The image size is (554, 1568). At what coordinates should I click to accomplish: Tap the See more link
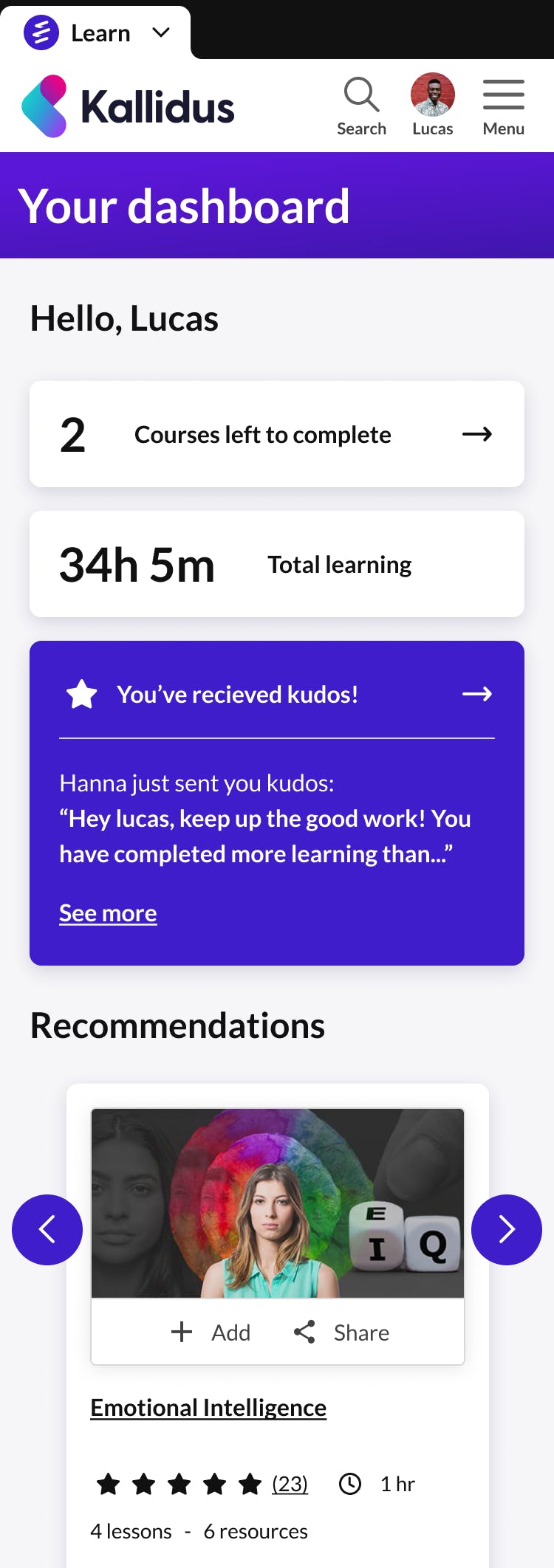108,913
